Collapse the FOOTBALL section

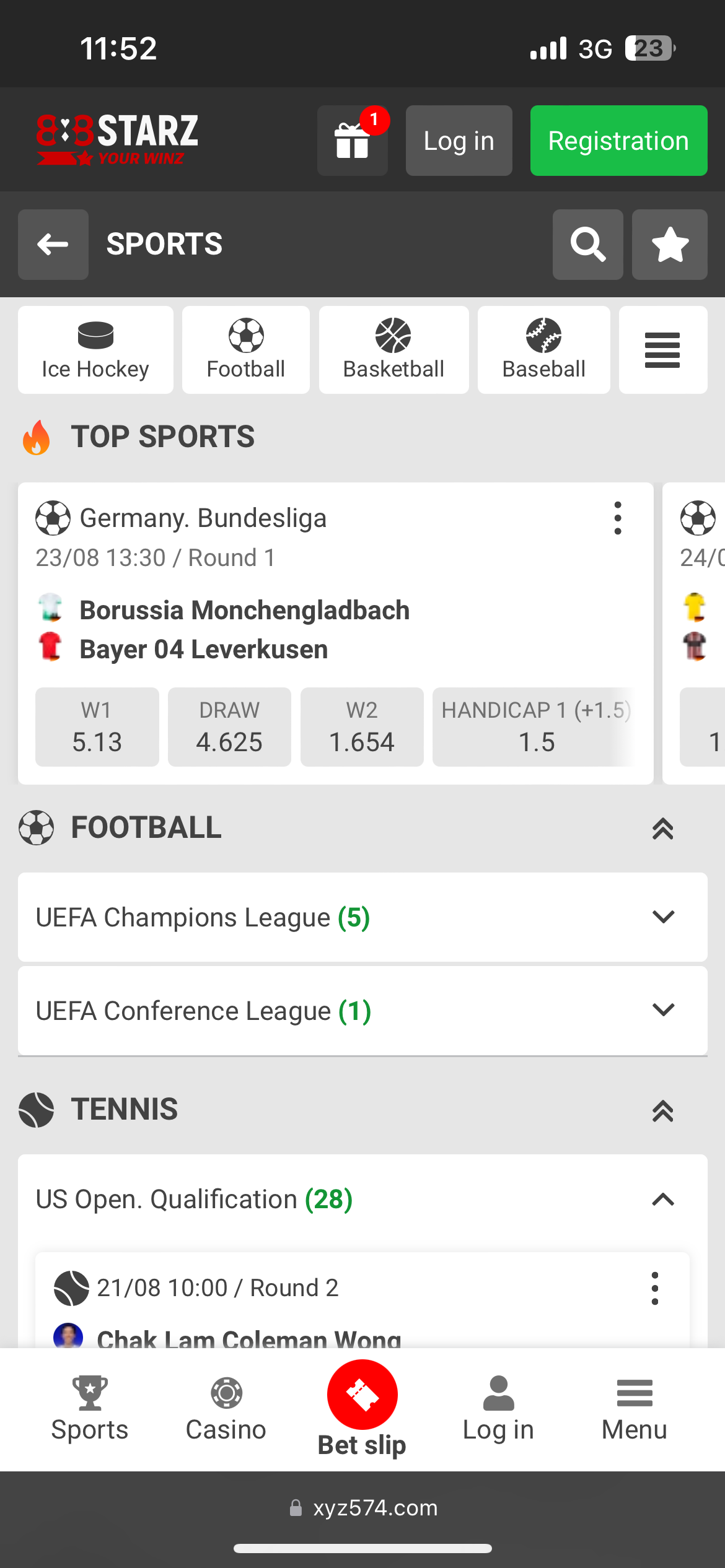coord(662,829)
